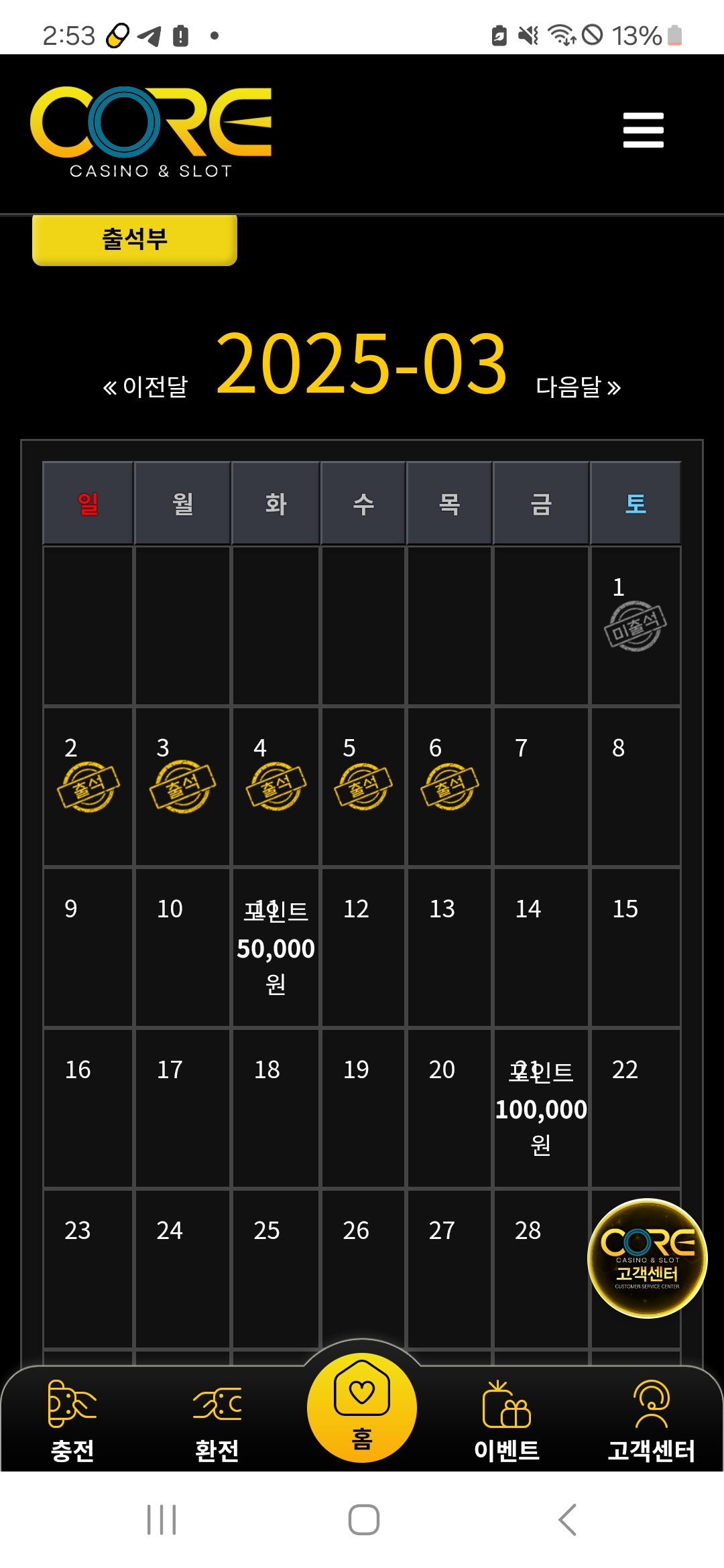The image size is (724, 1568).
Task: Go to 홈 home
Action: pos(362,1406)
